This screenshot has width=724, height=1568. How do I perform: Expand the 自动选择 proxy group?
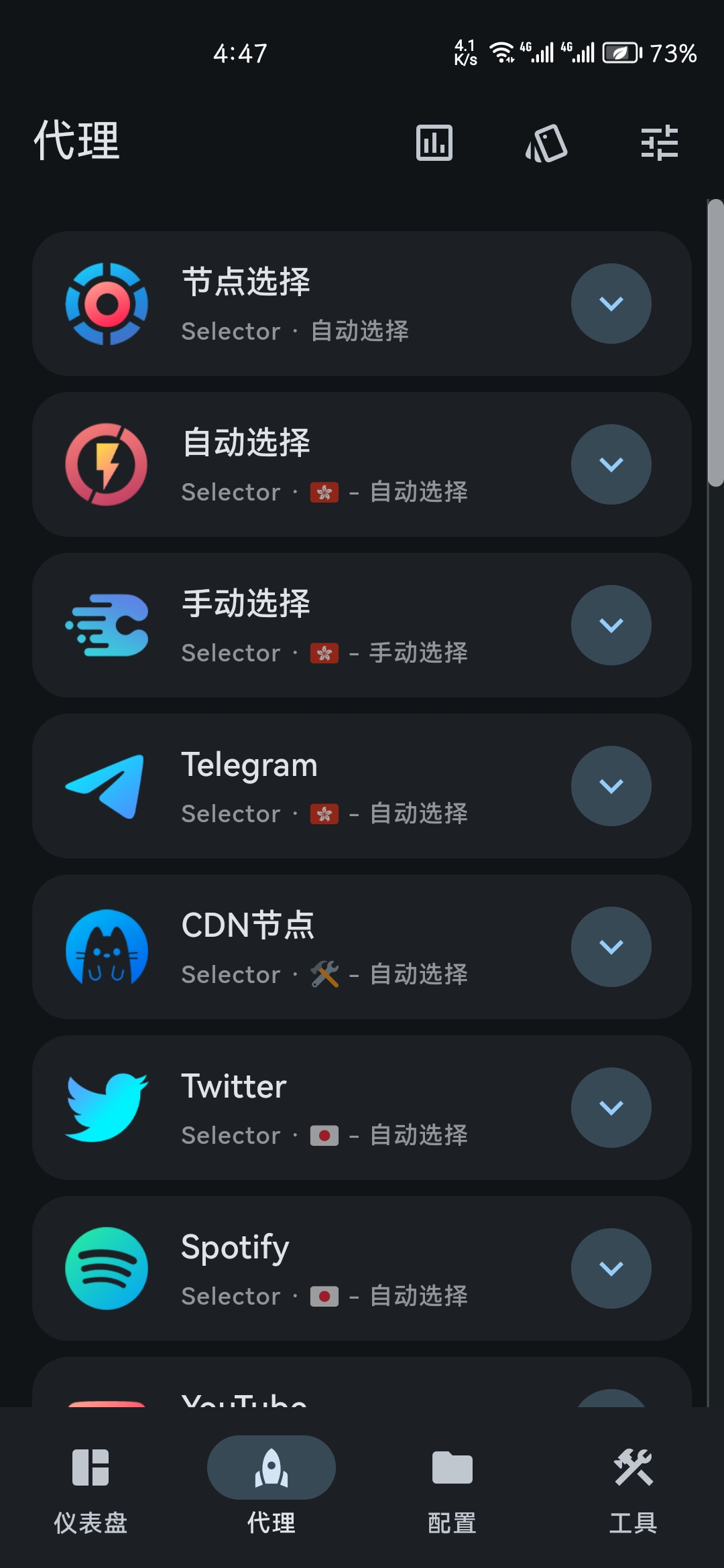pyautogui.click(x=611, y=464)
